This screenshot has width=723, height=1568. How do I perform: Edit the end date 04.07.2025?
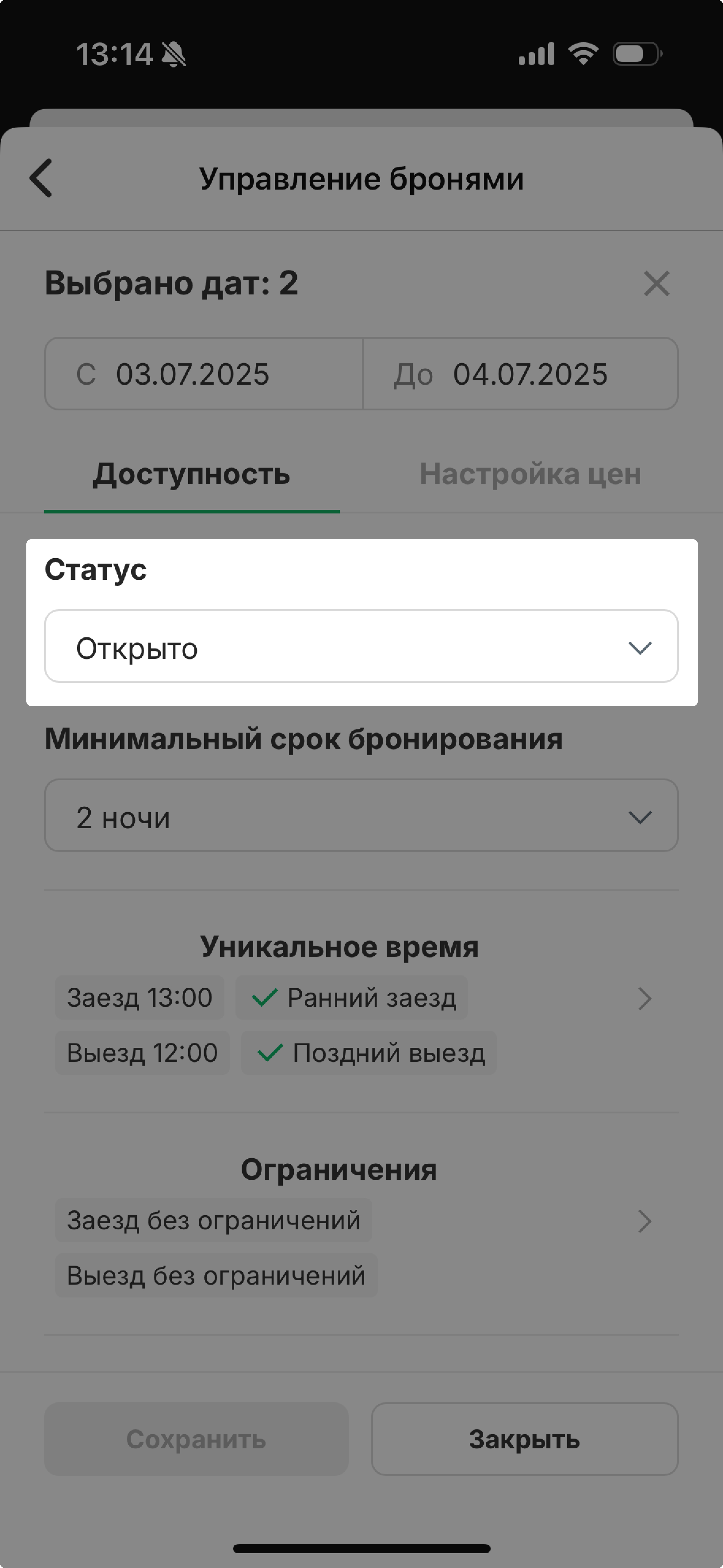coord(520,374)
